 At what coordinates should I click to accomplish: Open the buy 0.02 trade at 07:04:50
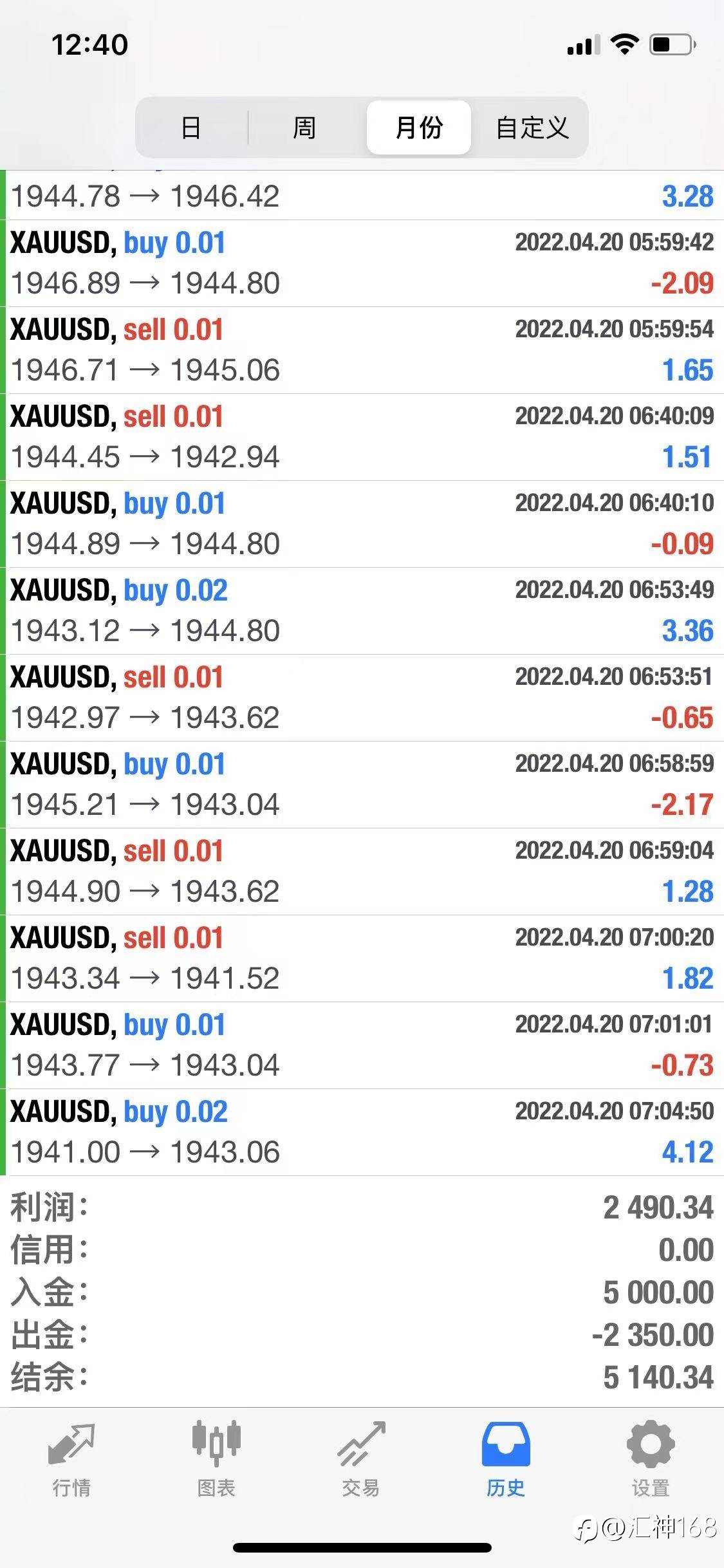tap(362, 1132)
